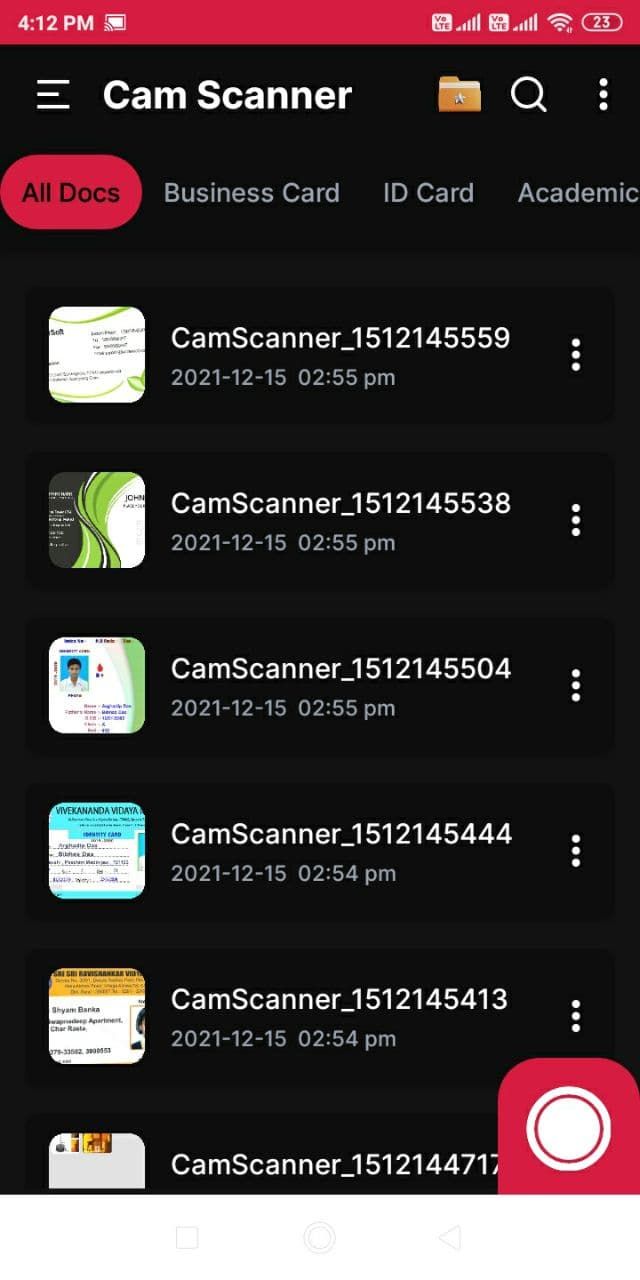Go back using the system back button
Screen dimensions: 640x1280
[x=450, y=1238]
